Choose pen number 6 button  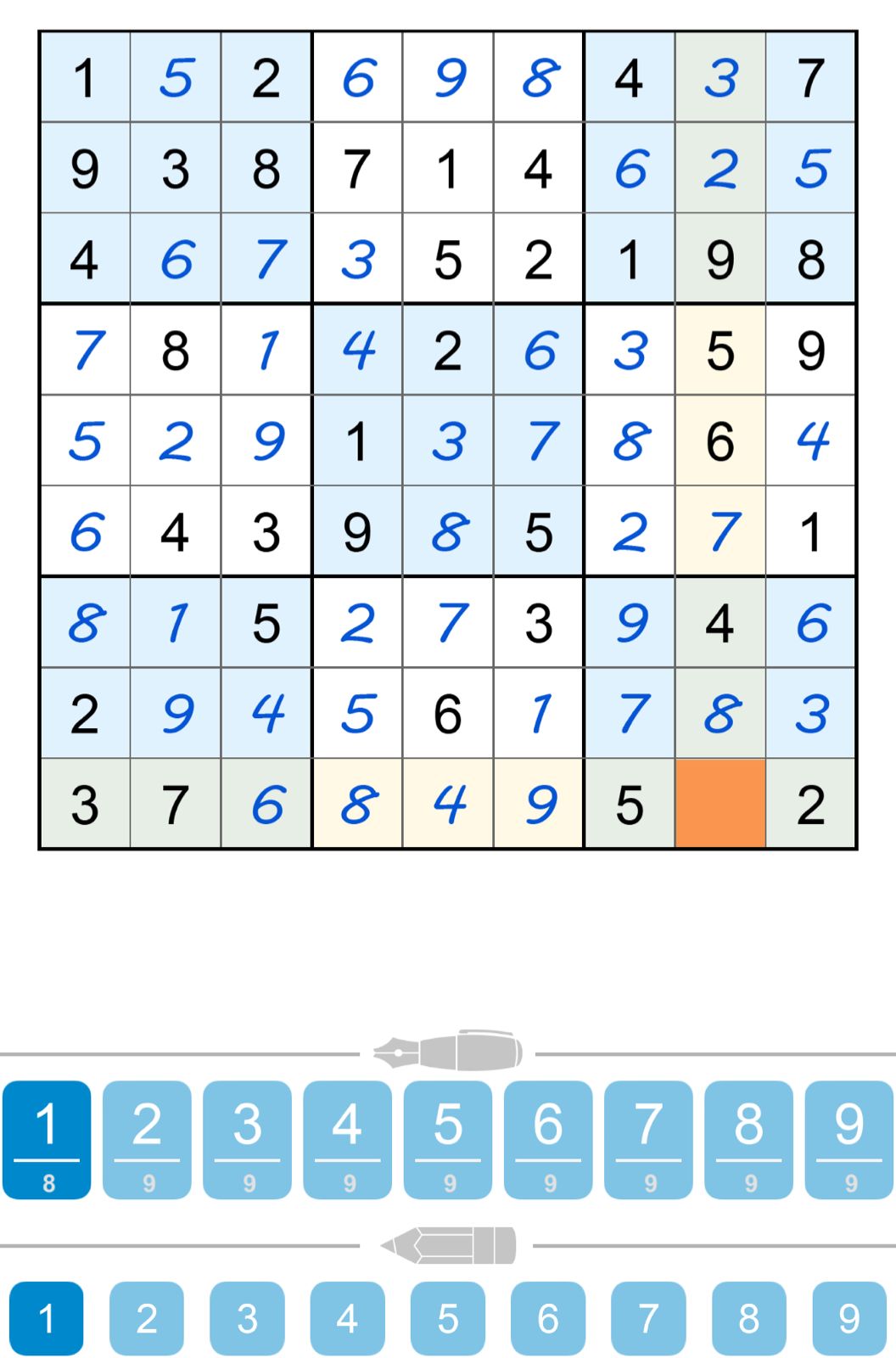(x=548, y=1139)
